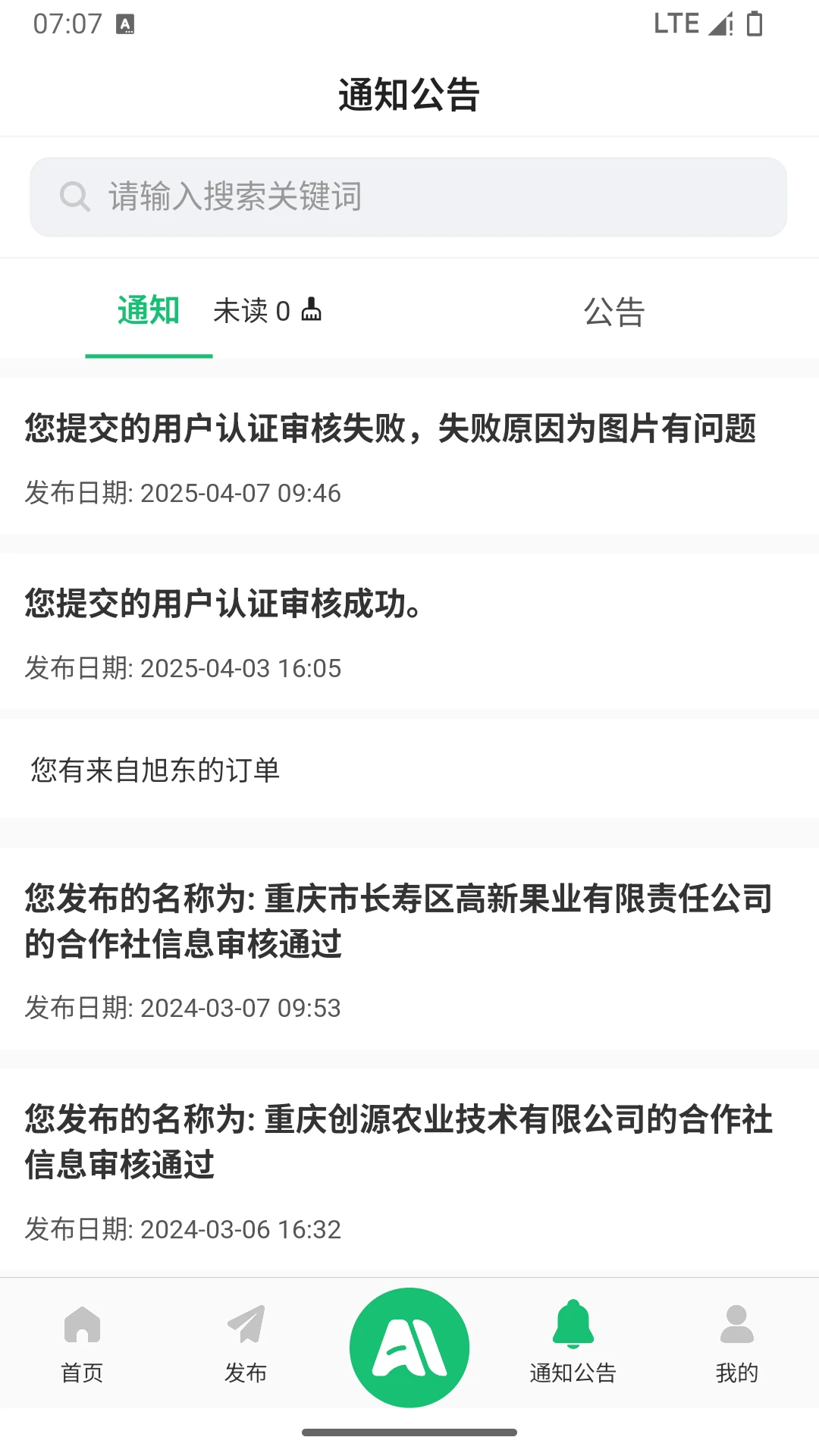
Task: Tap the search keyword input field
Action: [x=408, y=197]
